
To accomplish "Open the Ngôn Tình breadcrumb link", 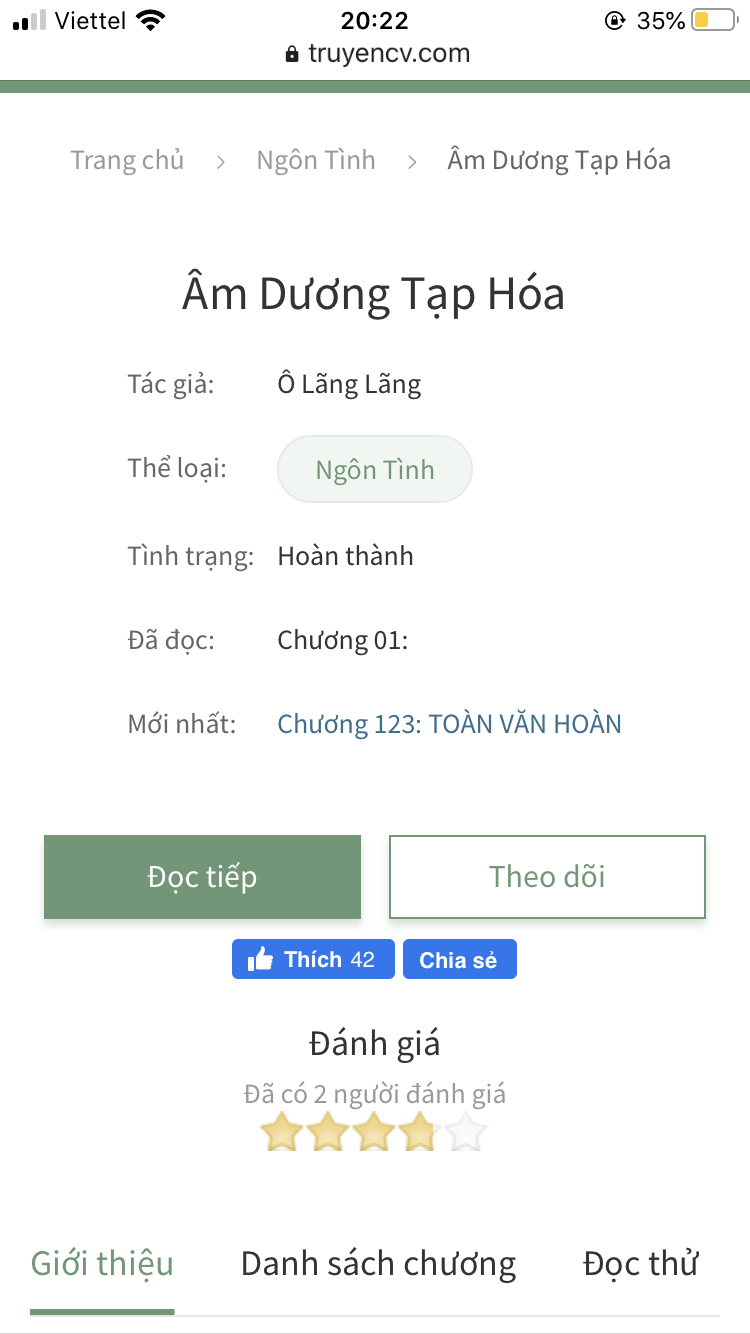I will click(316, 160).
